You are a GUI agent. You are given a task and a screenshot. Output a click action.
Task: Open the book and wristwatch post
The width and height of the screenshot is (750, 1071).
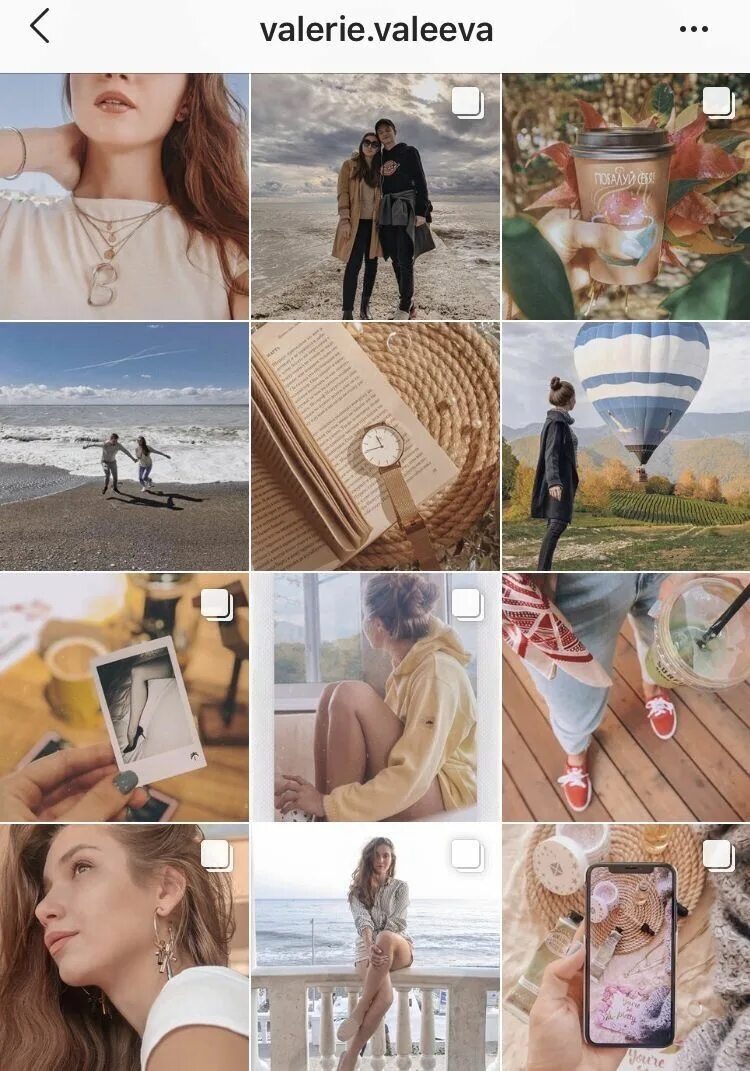tap(375, 446)
